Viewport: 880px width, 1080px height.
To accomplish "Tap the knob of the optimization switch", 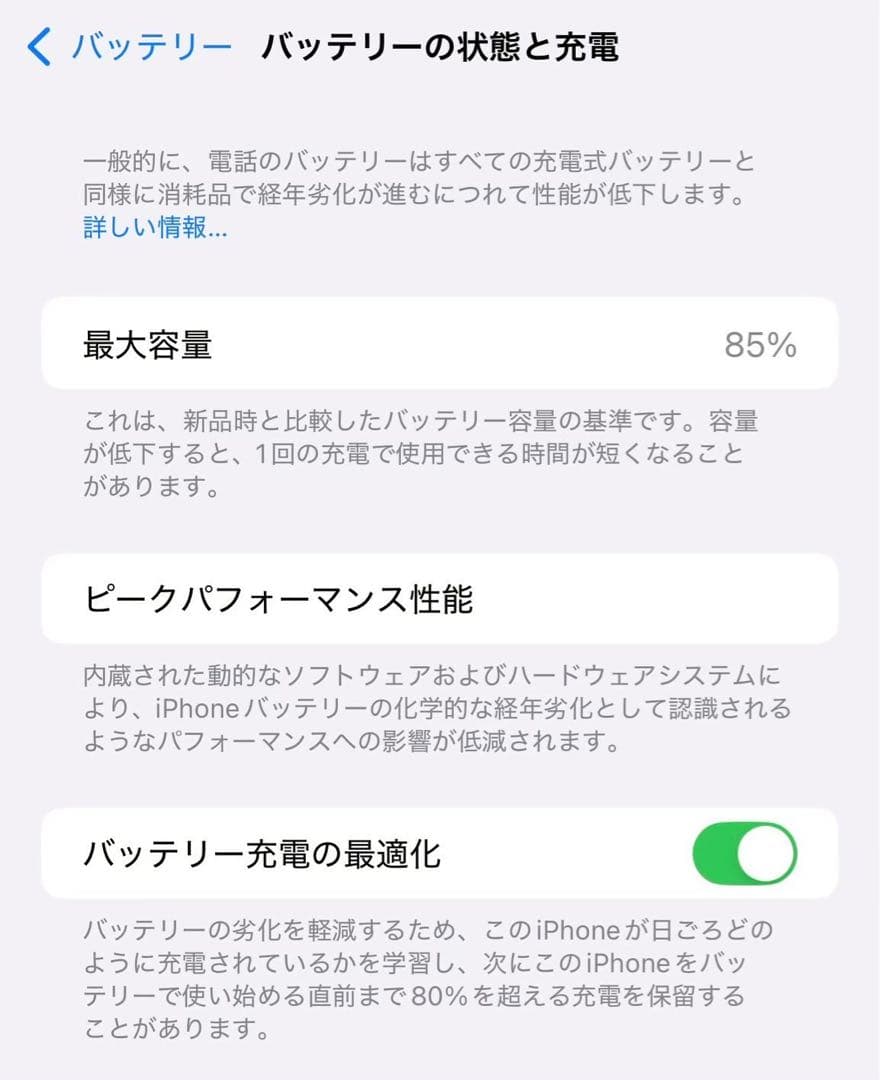I will [765, 855].
